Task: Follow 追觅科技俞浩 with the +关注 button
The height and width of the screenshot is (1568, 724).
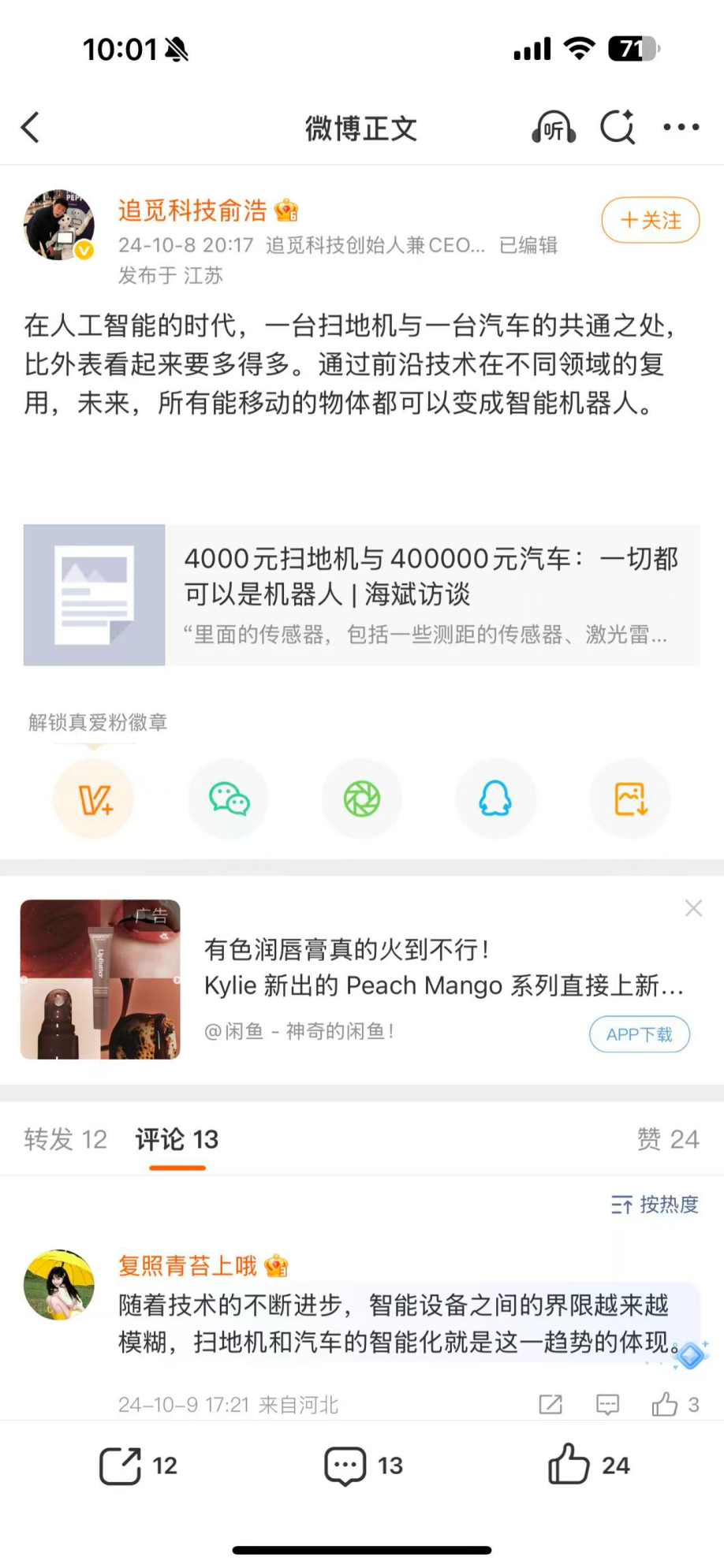Action: pyautogui.click(x=650, y=220)
